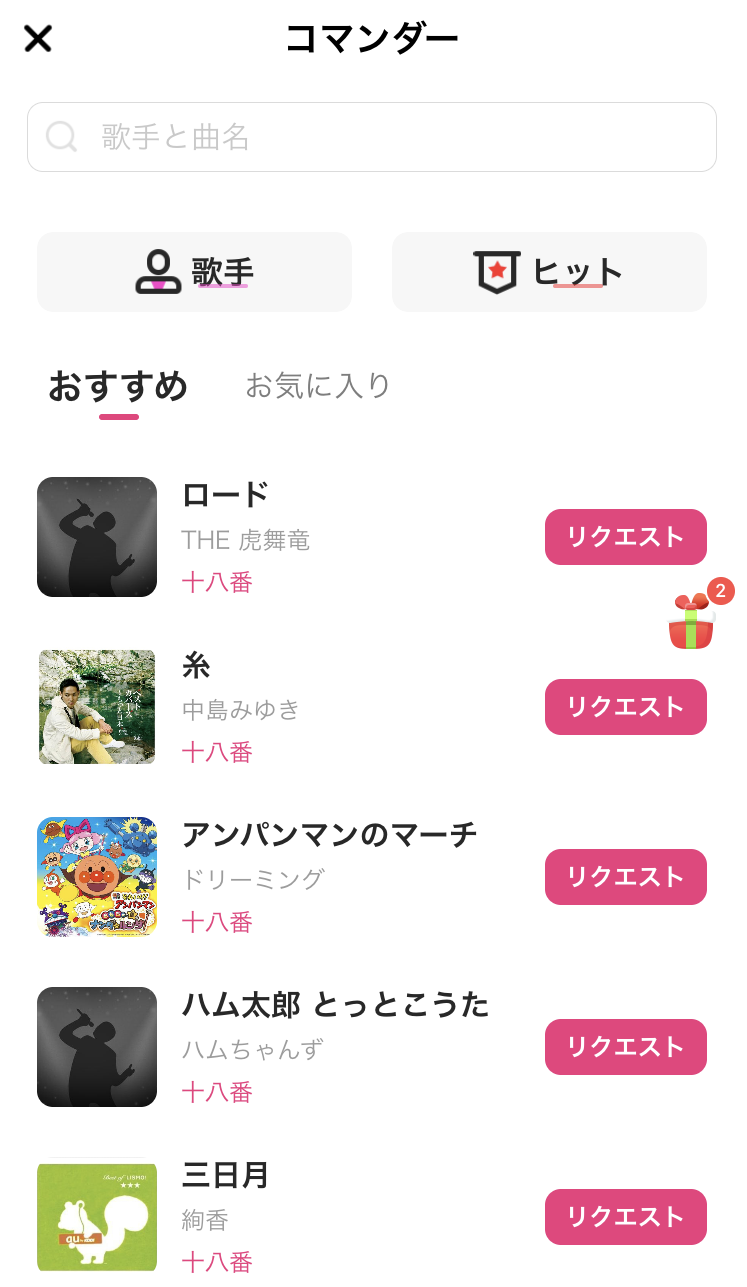Select the ヒット category button
This screenshot has width=747, height=1287.
(x=548, y=271)
